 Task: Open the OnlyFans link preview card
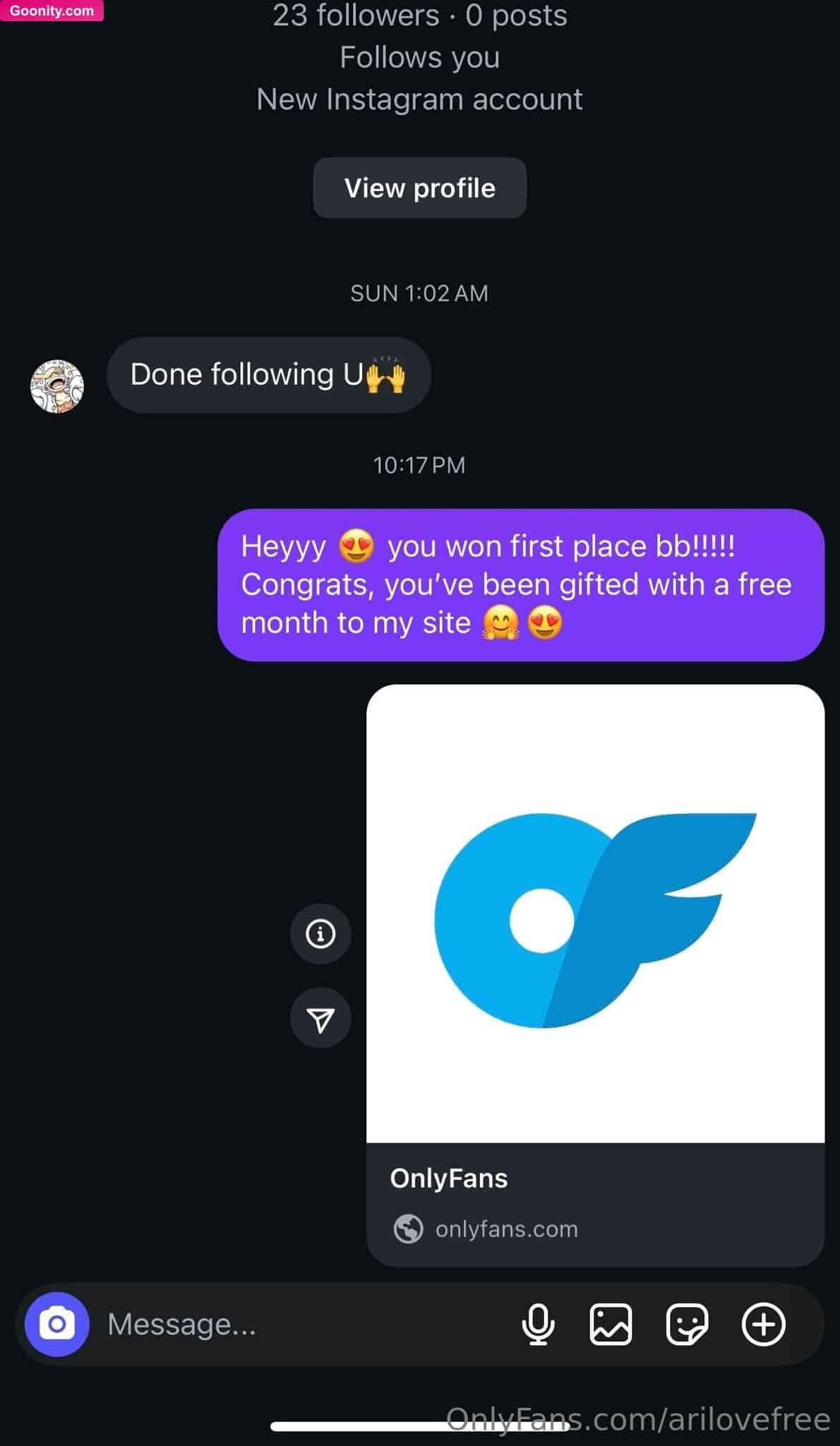click(x=595, y=974)
